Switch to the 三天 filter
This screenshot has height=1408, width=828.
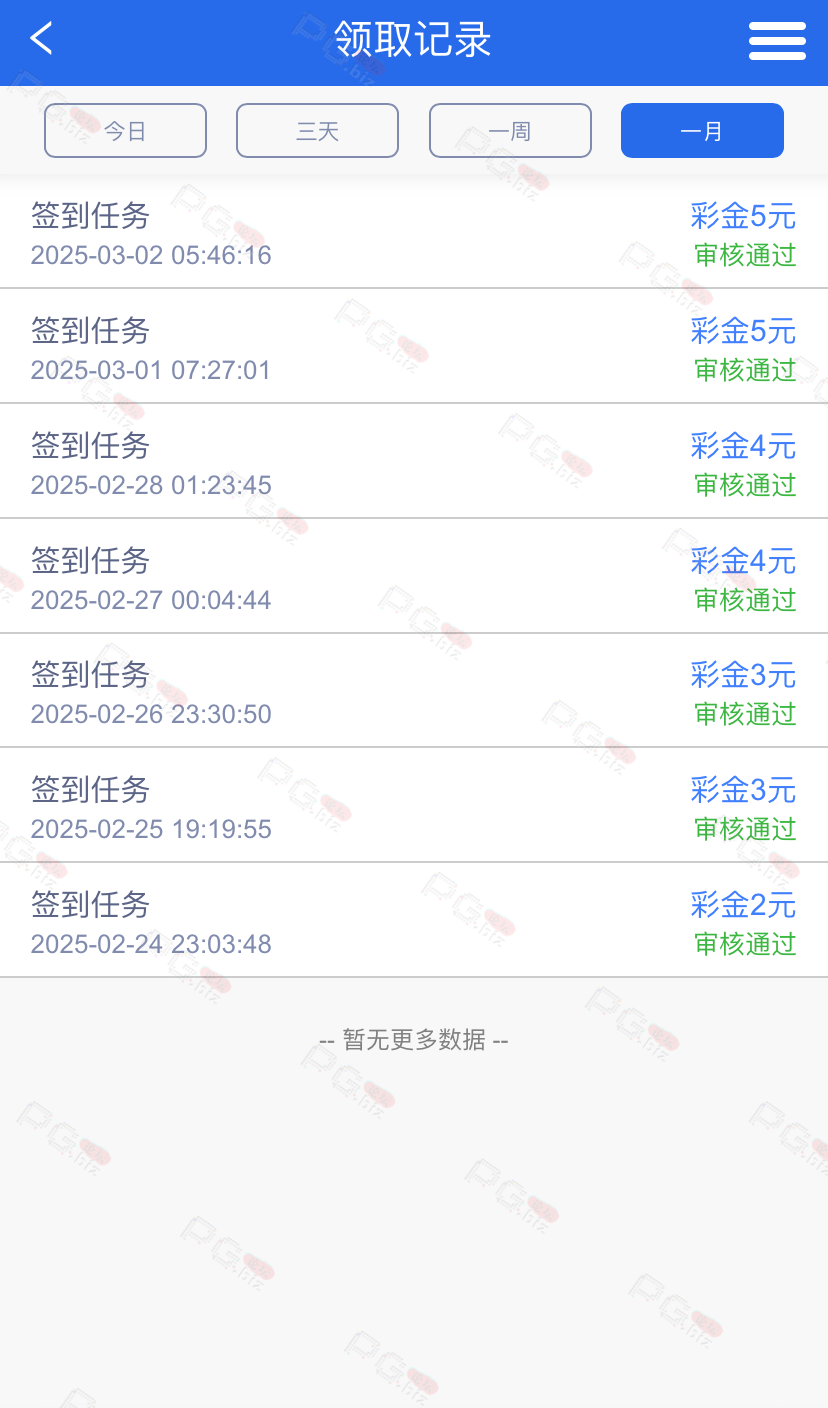click(317, 131)
